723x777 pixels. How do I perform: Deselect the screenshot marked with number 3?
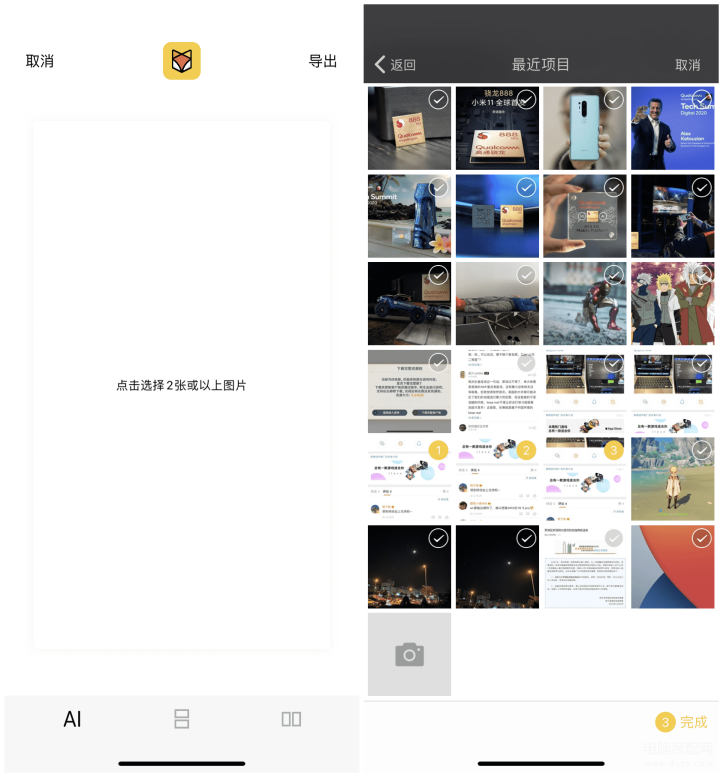[x=585, y=479]
